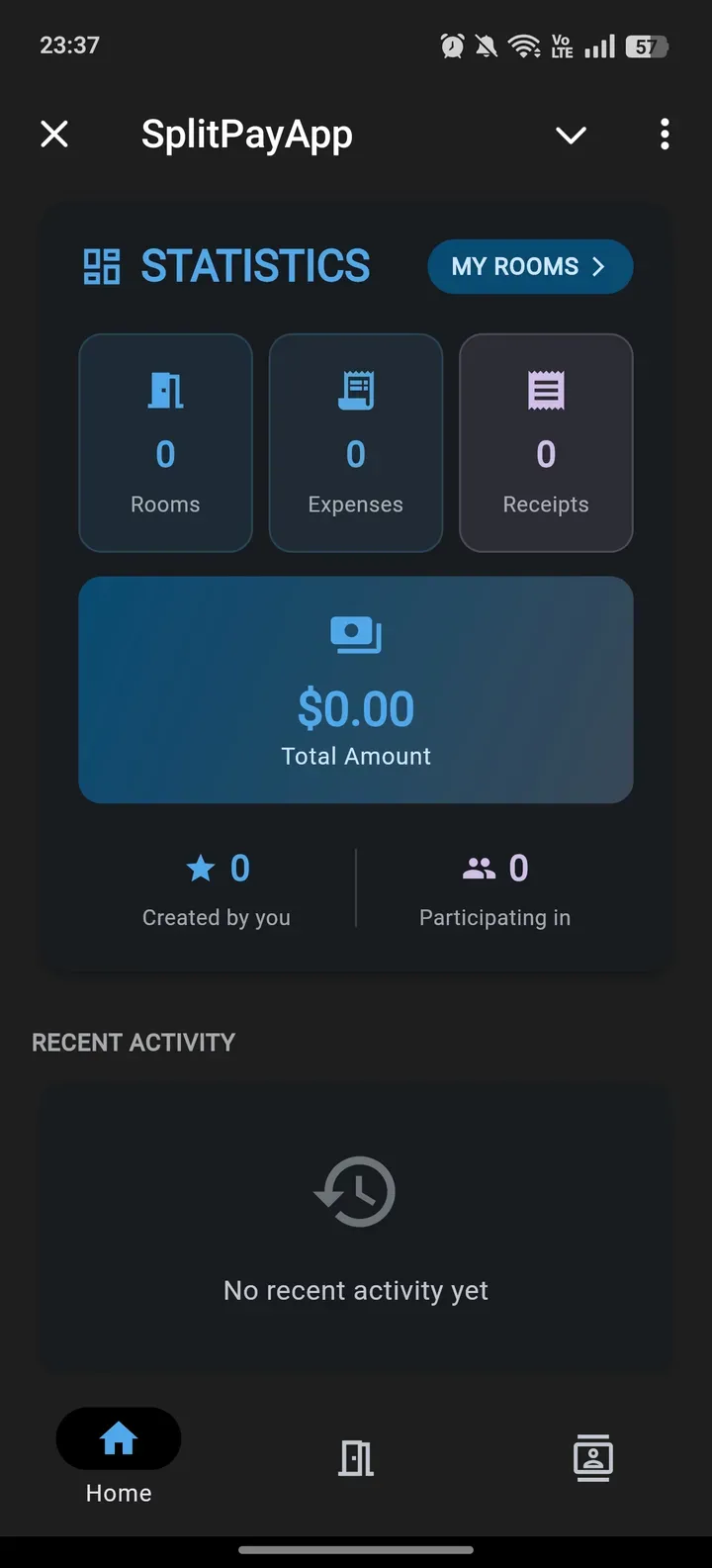The image size is (712, 1568).
Task: Tap the money icon on Total Amount card
Action: coord(356,634)
